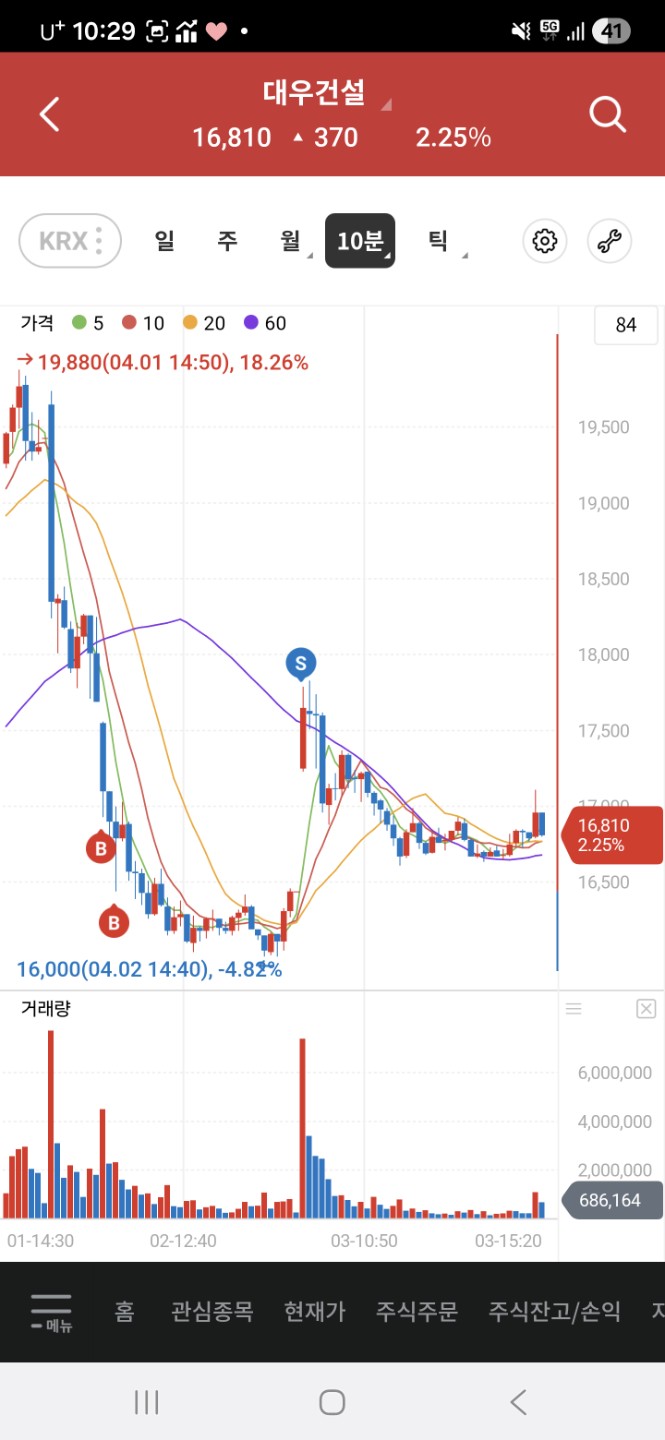
Task: Select the 10분 minute chart interval
Action: [x=360, y=241]
